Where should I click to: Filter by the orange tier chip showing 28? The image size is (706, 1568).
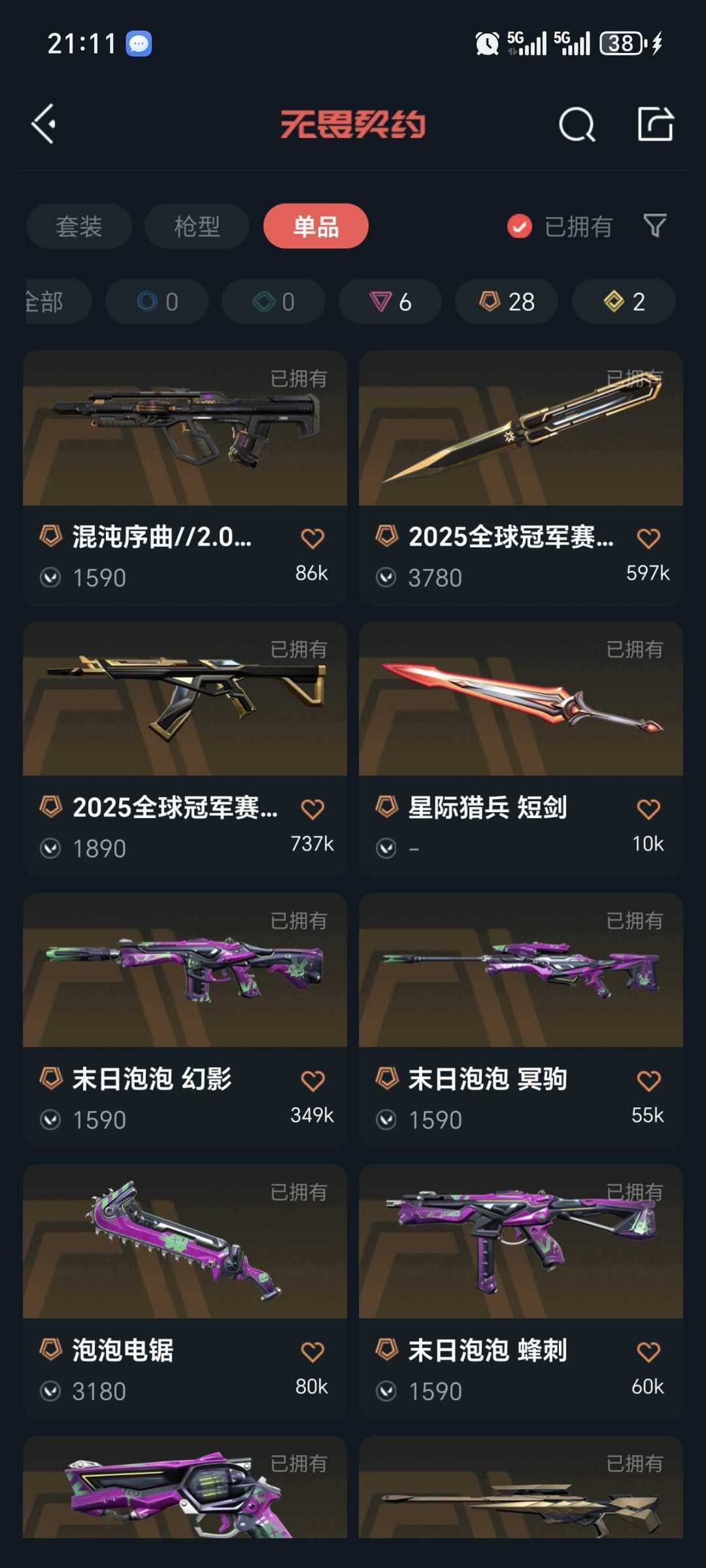point(507,301)
